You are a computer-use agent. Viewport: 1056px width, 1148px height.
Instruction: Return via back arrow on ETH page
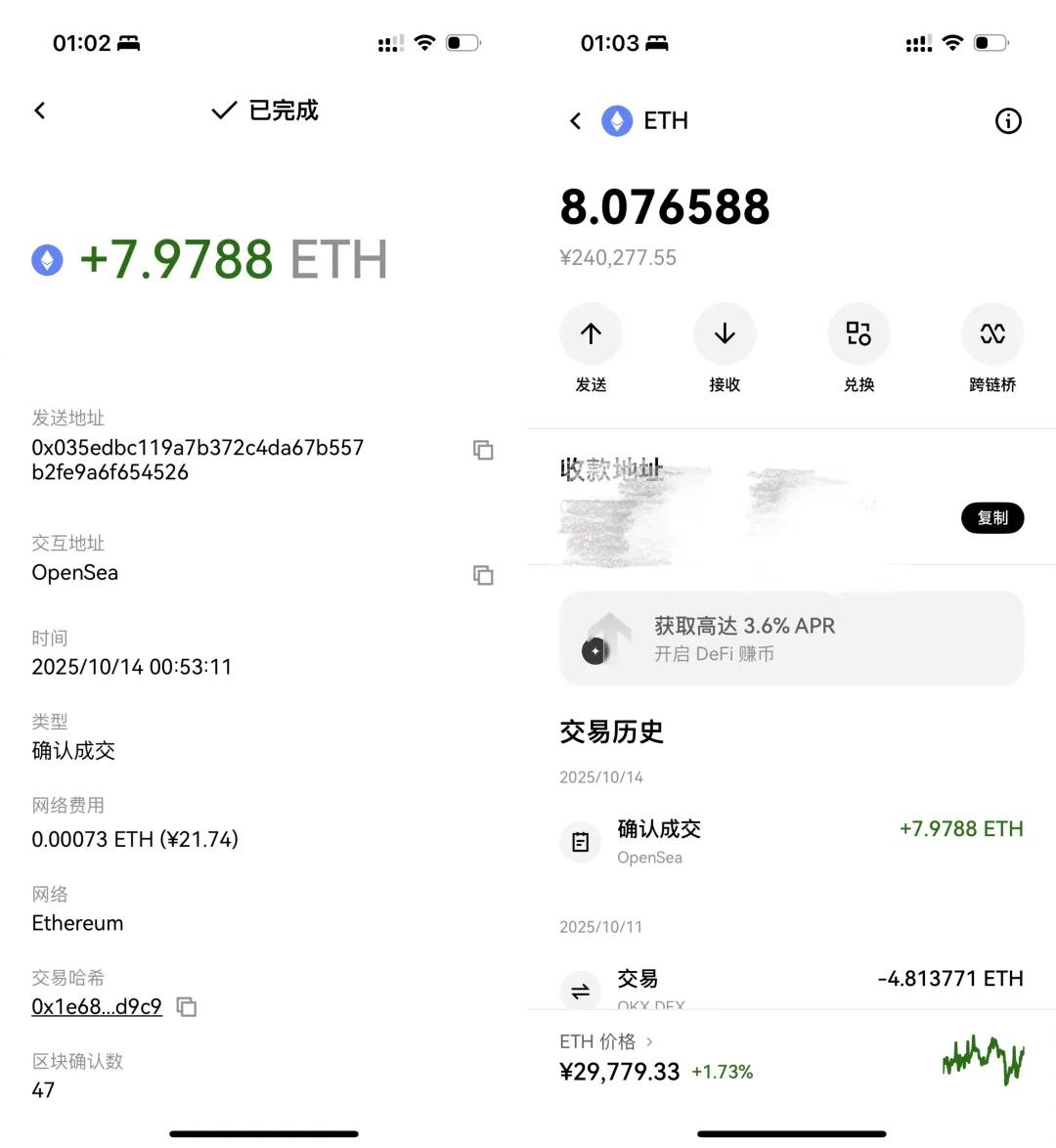pos(576,120)
